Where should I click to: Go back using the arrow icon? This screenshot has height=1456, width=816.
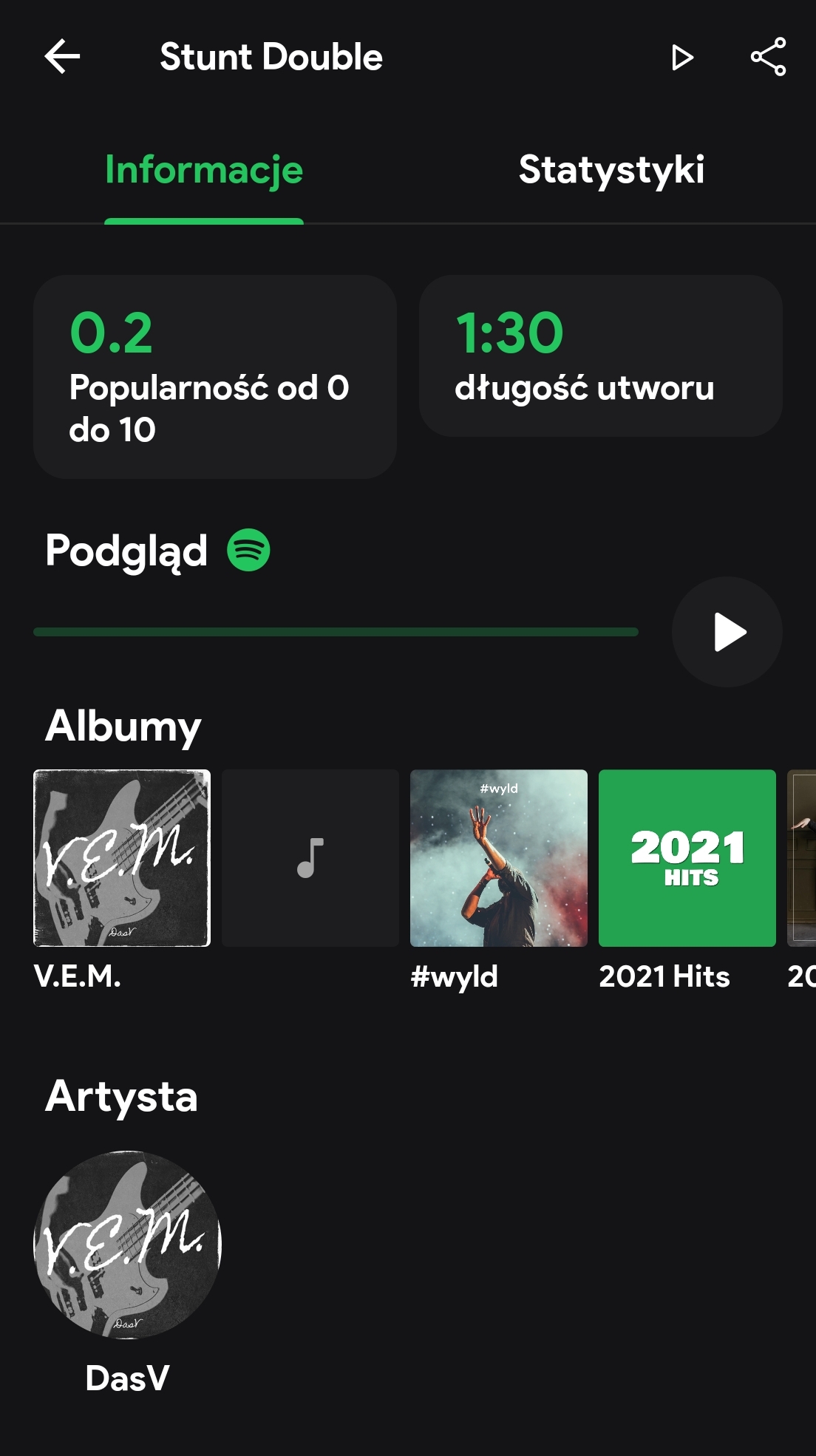tap(62, 57)
